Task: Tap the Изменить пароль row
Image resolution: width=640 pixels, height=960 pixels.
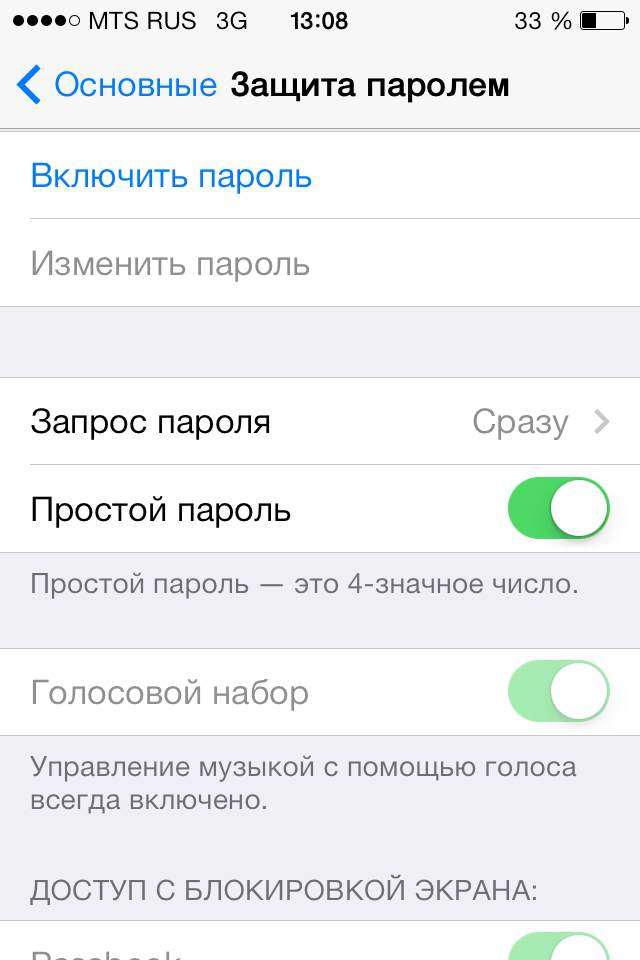Action: pyautogui.click(x=170, y=264)
